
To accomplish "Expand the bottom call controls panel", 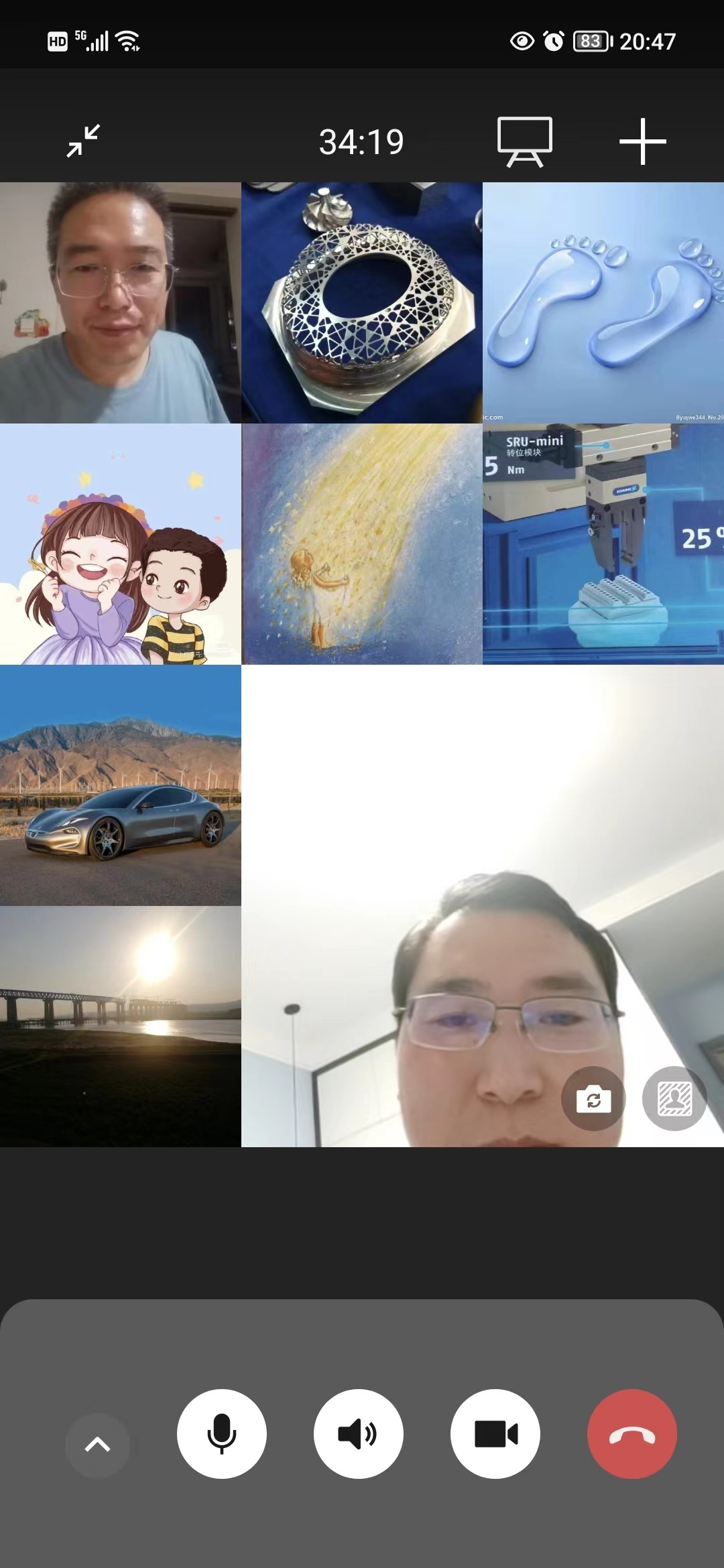I will coord(98,1445).
